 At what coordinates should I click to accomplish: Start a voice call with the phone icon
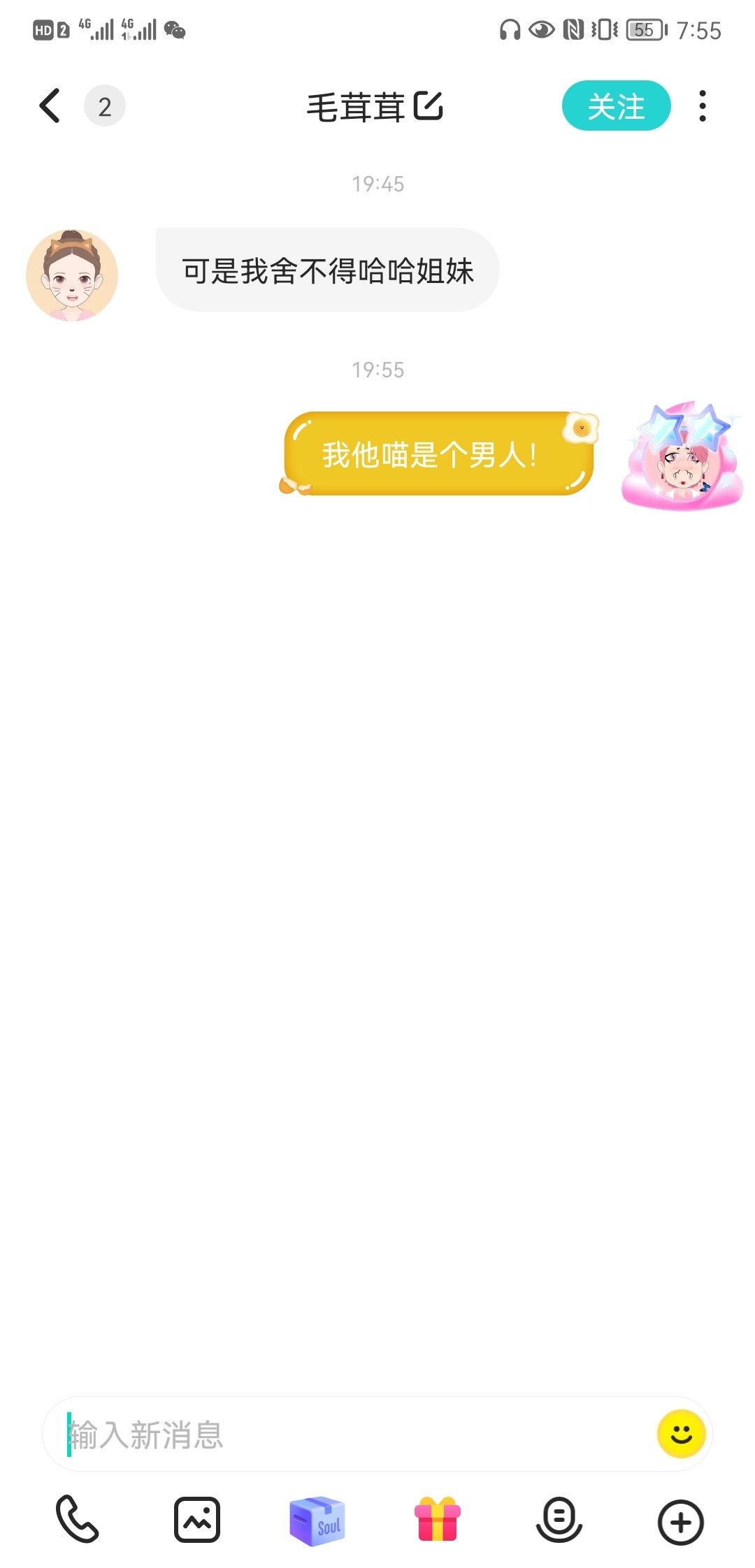77,1519
